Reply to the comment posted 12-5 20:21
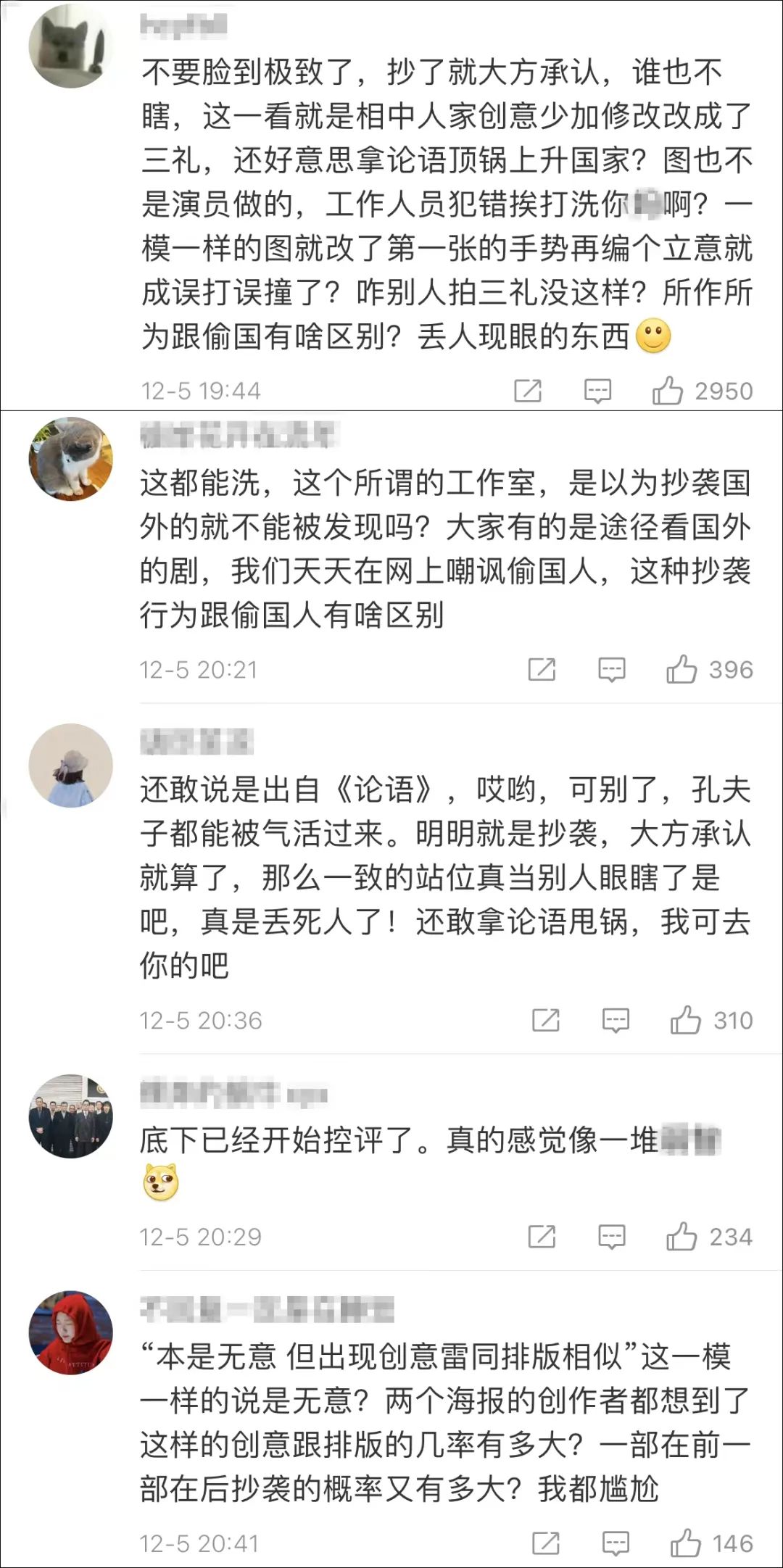783x1568 pixels. (x=611, y=670)
